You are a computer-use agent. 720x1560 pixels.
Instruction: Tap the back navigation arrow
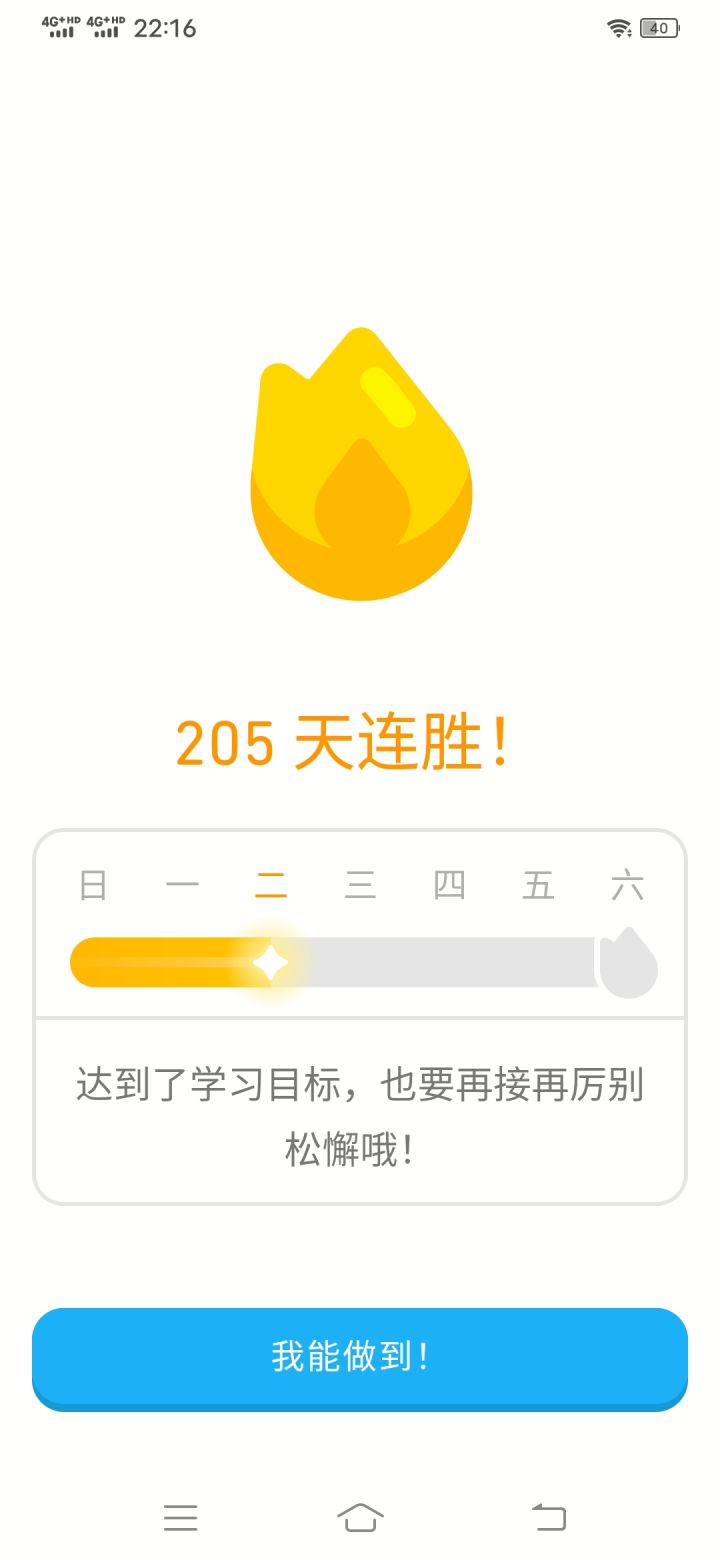click(547, 1517)
